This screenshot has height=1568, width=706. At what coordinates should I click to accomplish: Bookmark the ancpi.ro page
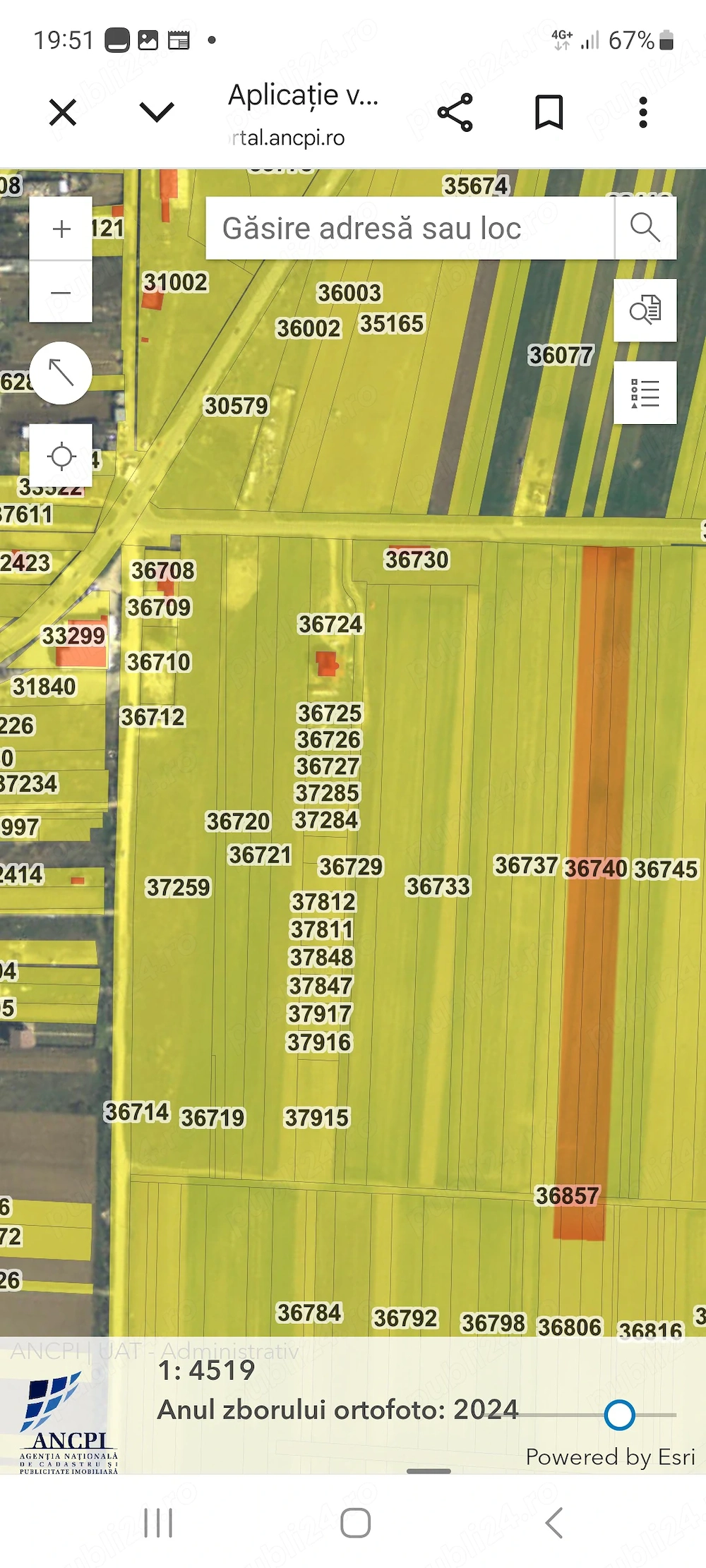click(549, 112)
